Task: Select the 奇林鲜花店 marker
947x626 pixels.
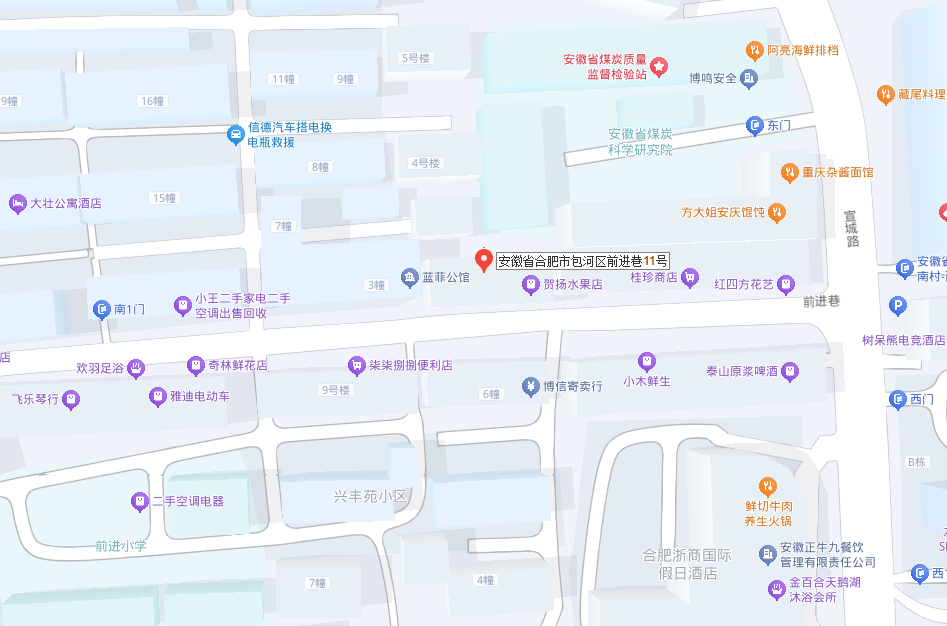Action: pyautogui.click(x=195, y=365)
